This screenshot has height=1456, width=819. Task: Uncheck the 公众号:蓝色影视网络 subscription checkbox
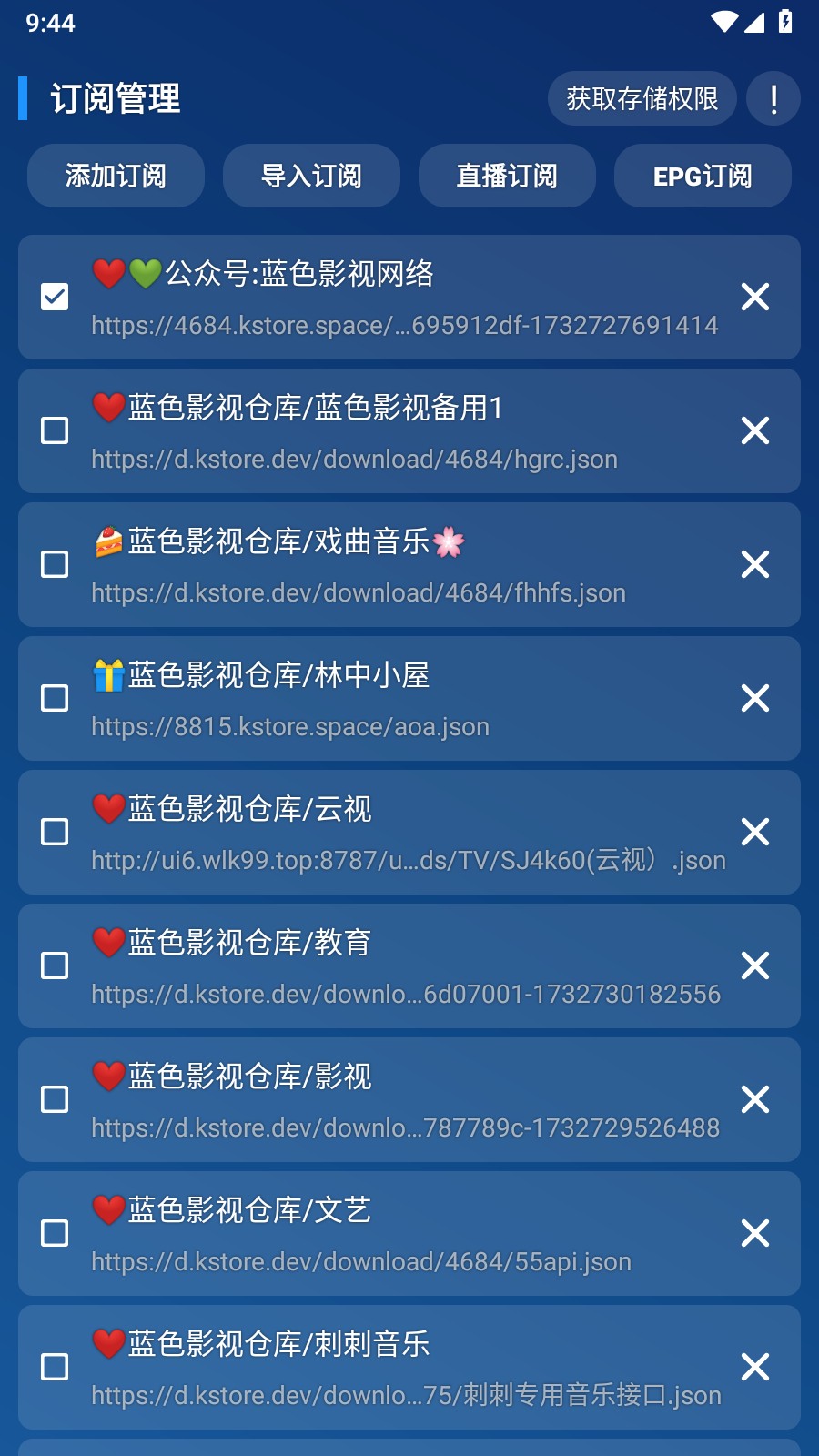[x=54, y=297]
